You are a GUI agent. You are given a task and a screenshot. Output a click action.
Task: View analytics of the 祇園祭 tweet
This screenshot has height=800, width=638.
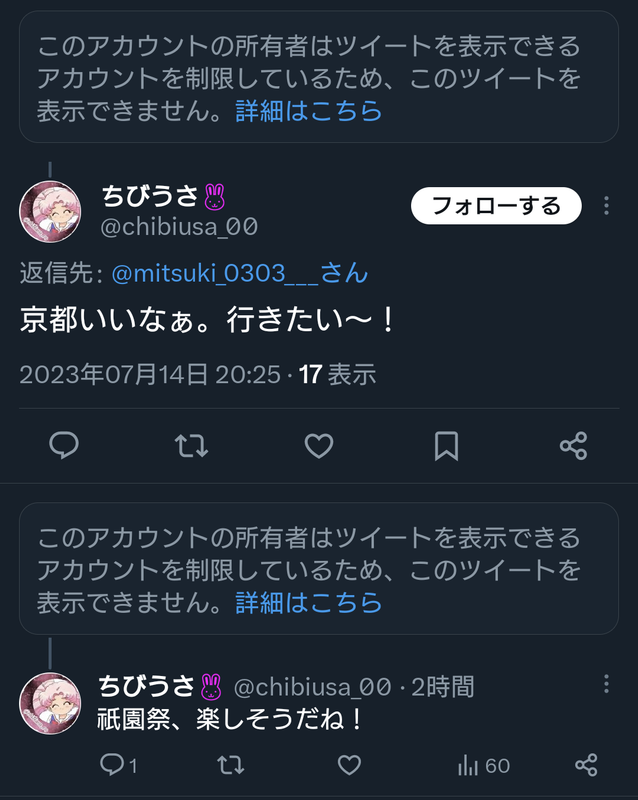coord(483,765)
